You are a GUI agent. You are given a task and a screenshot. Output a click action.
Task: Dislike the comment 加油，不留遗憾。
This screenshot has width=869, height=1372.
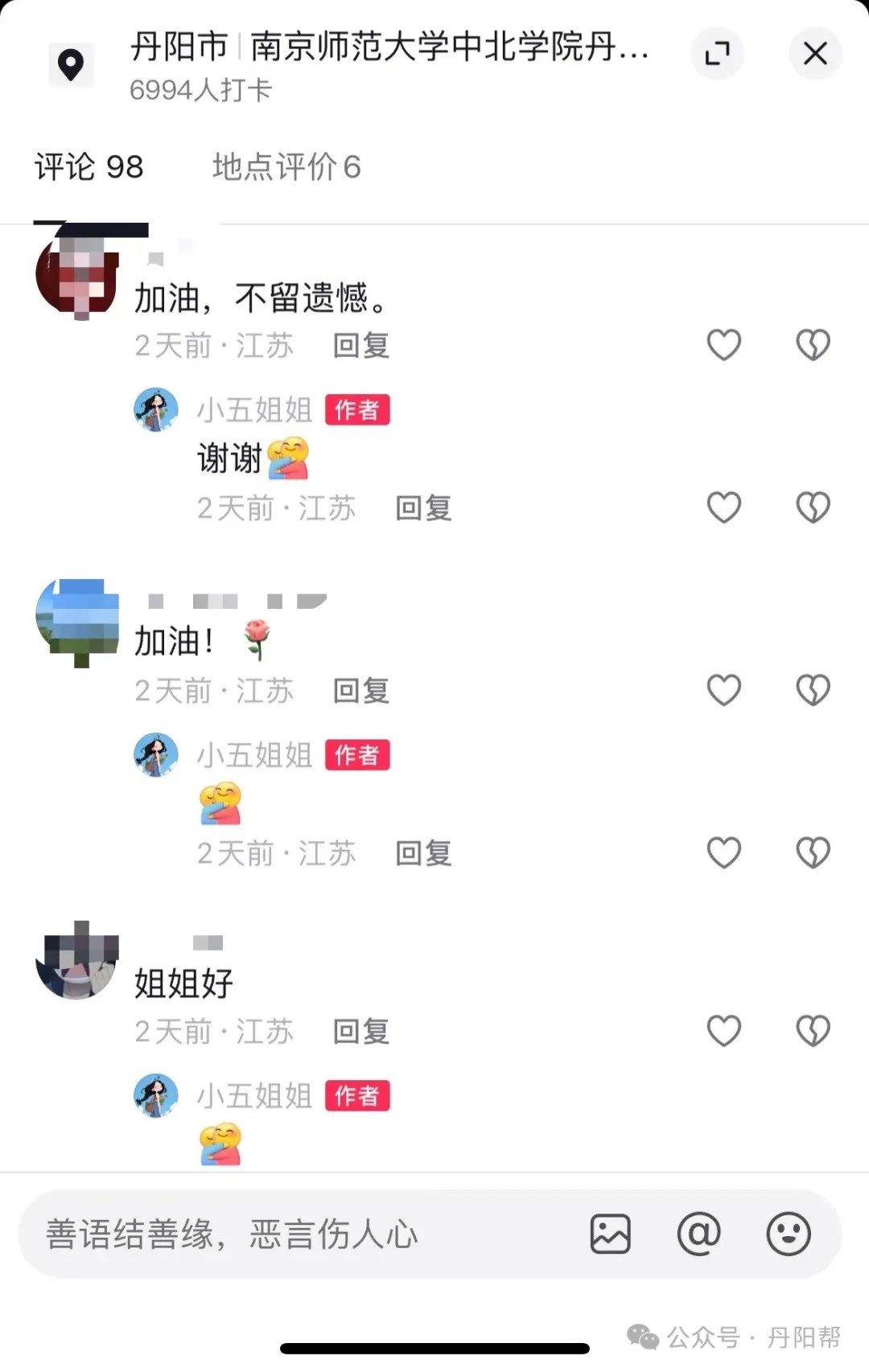click(813, 345)
